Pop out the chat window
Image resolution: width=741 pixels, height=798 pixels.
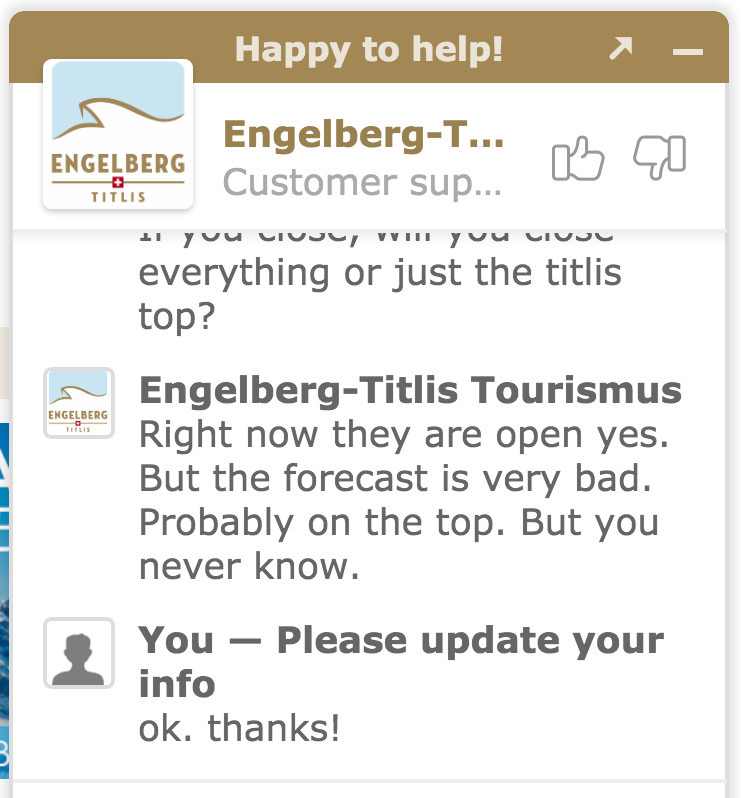621,48
